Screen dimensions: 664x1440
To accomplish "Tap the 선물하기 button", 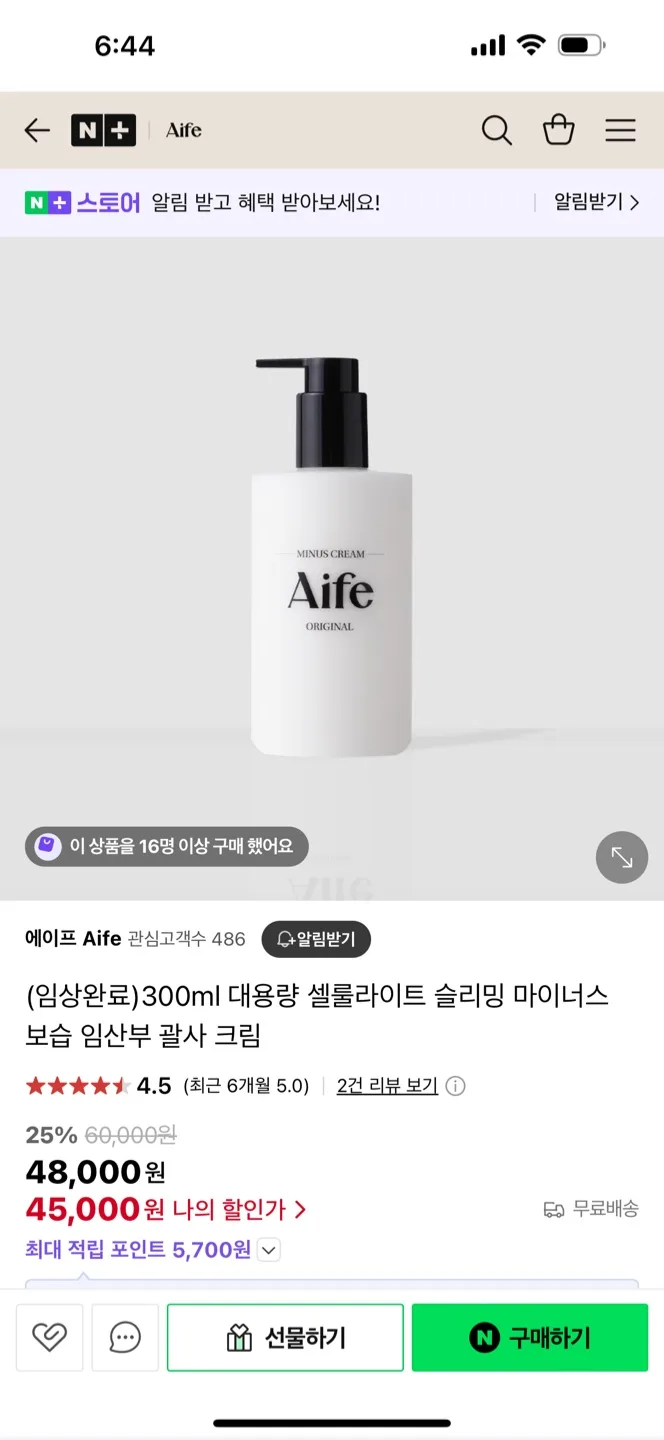I will click(285, 1337).
